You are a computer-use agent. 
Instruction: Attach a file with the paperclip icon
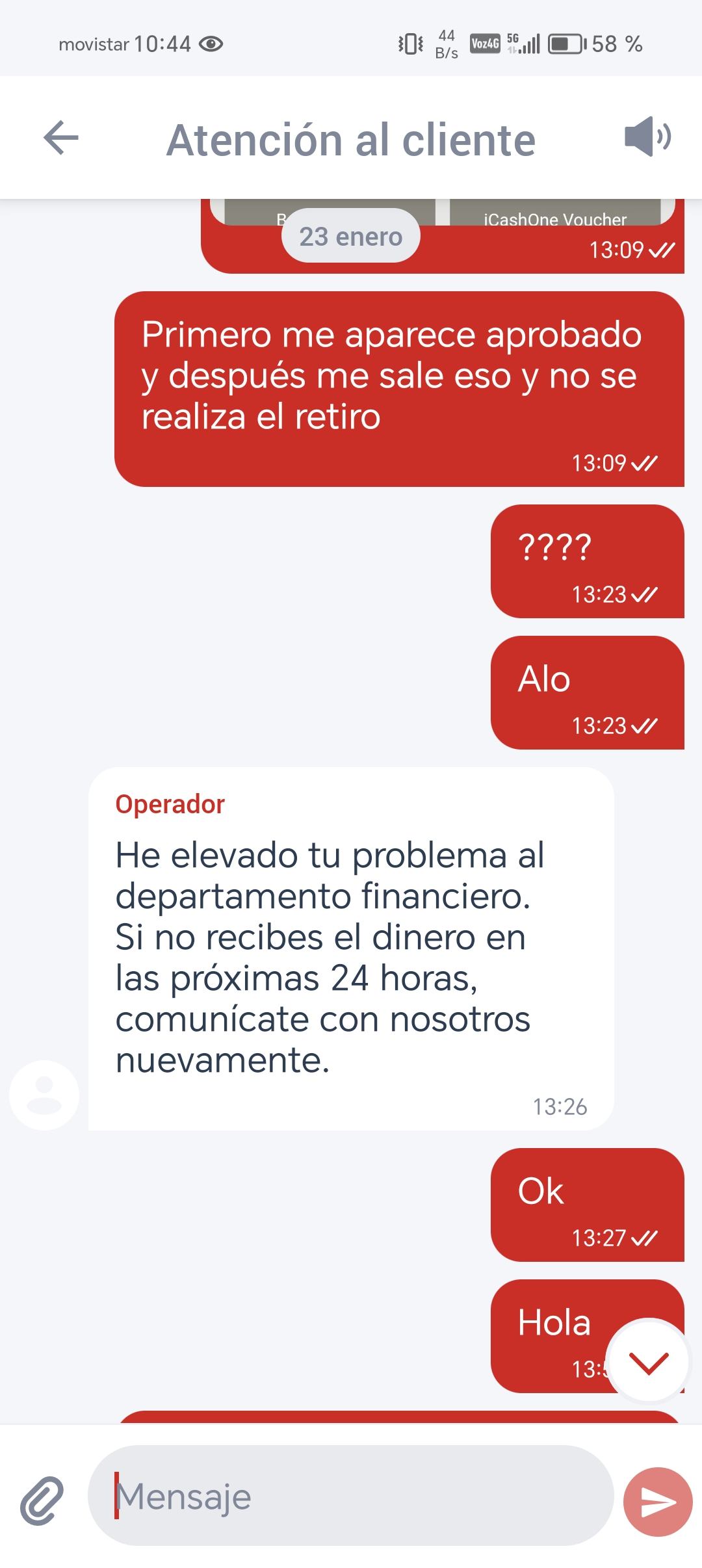(42, 1500)
